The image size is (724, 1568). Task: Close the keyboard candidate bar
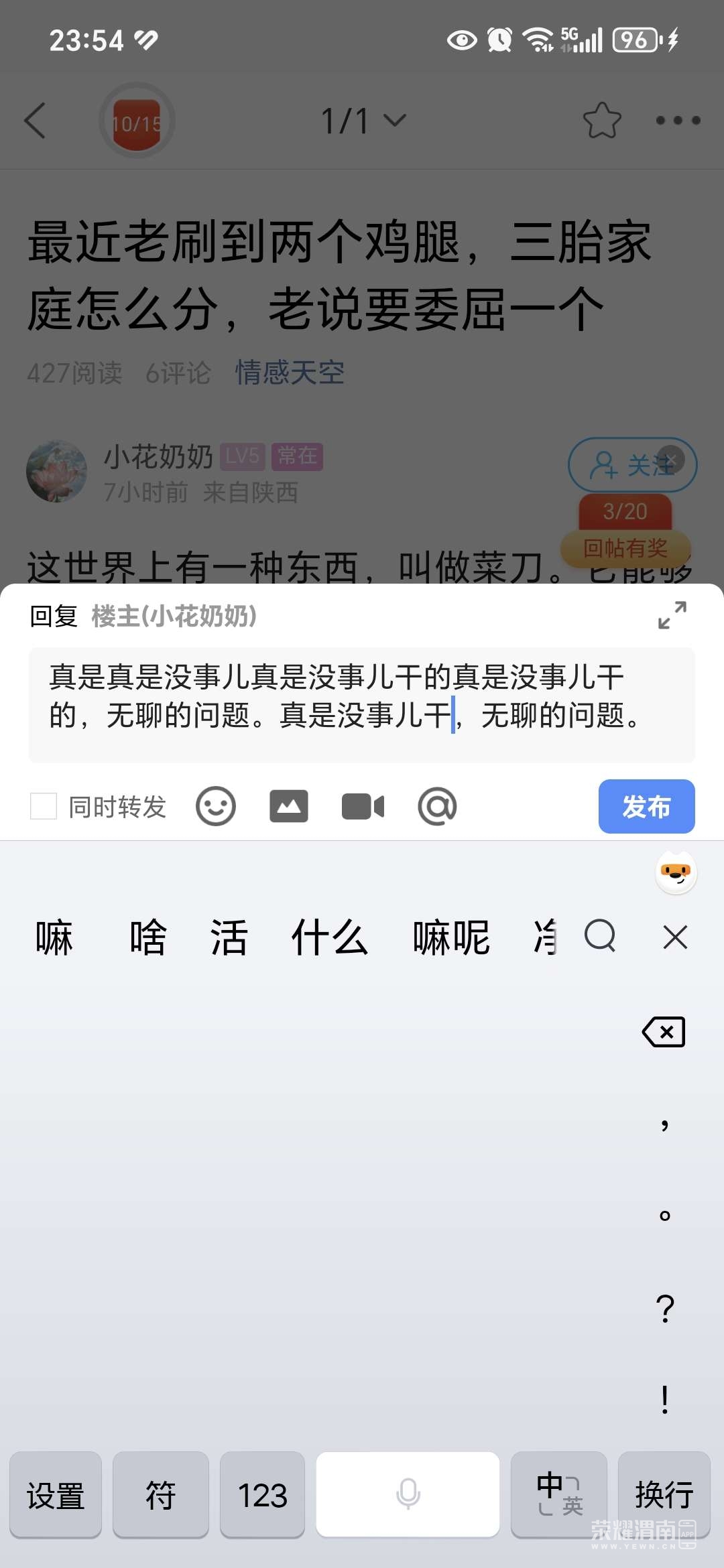pos(675,937)
